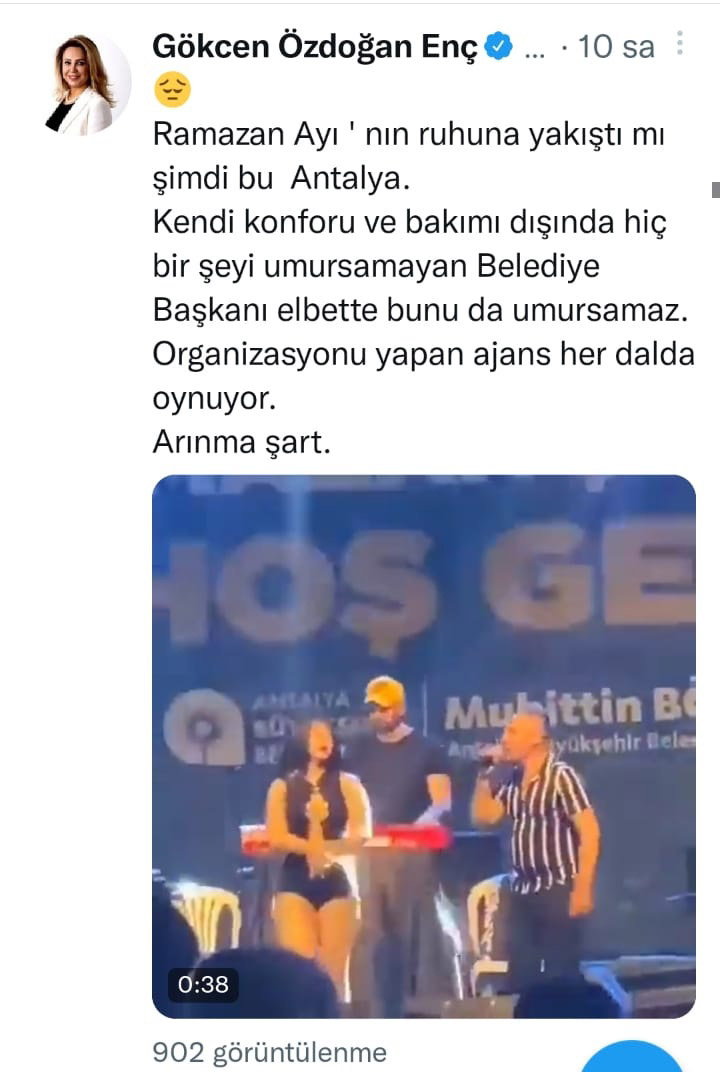The width and height of the screenshot is (720, 1072).
Task: Open Gökcen Özdoğan Enç's profile from her name
Action: (x=316, y=46)
